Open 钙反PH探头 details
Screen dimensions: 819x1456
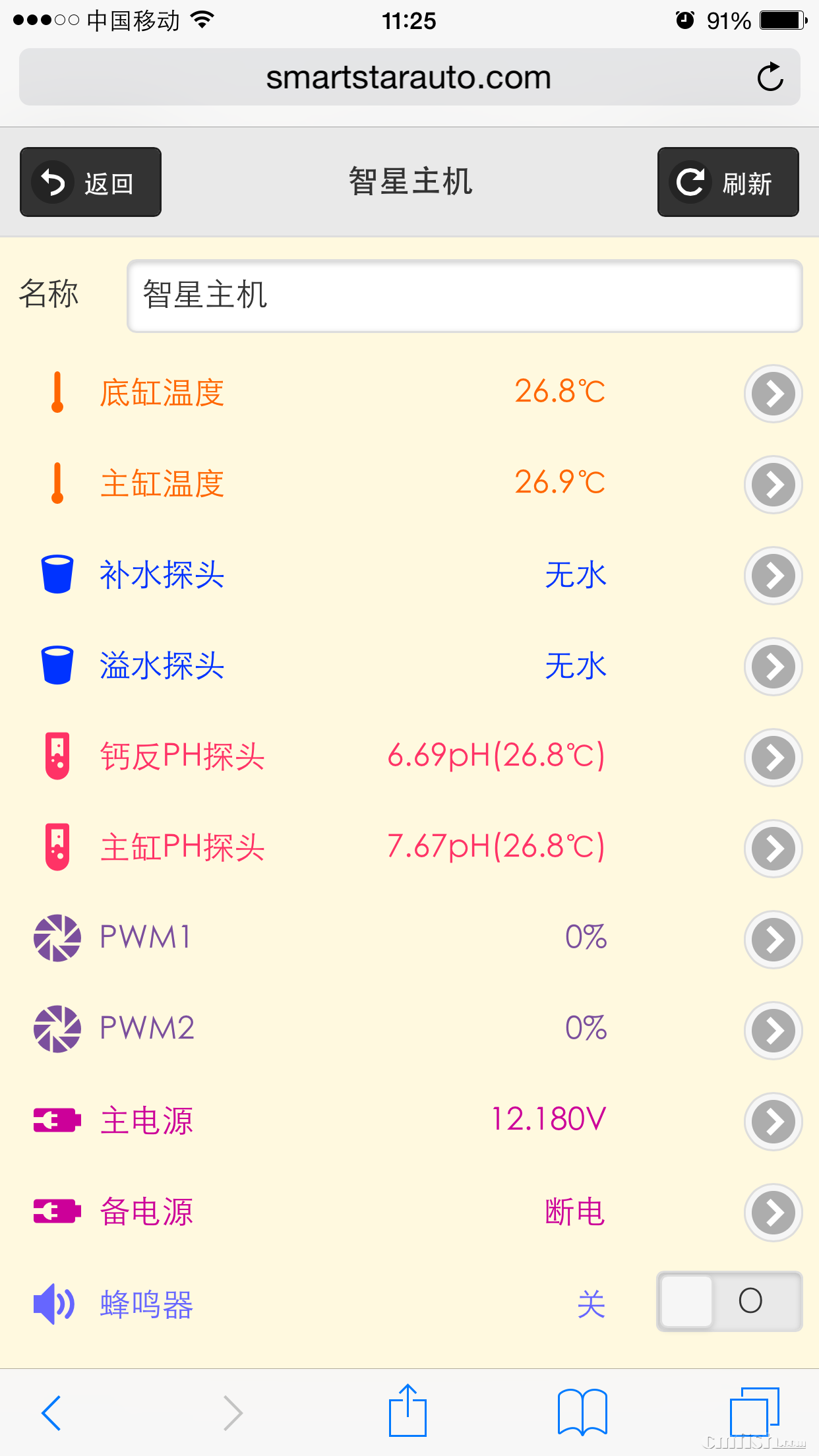pos(773,758)
